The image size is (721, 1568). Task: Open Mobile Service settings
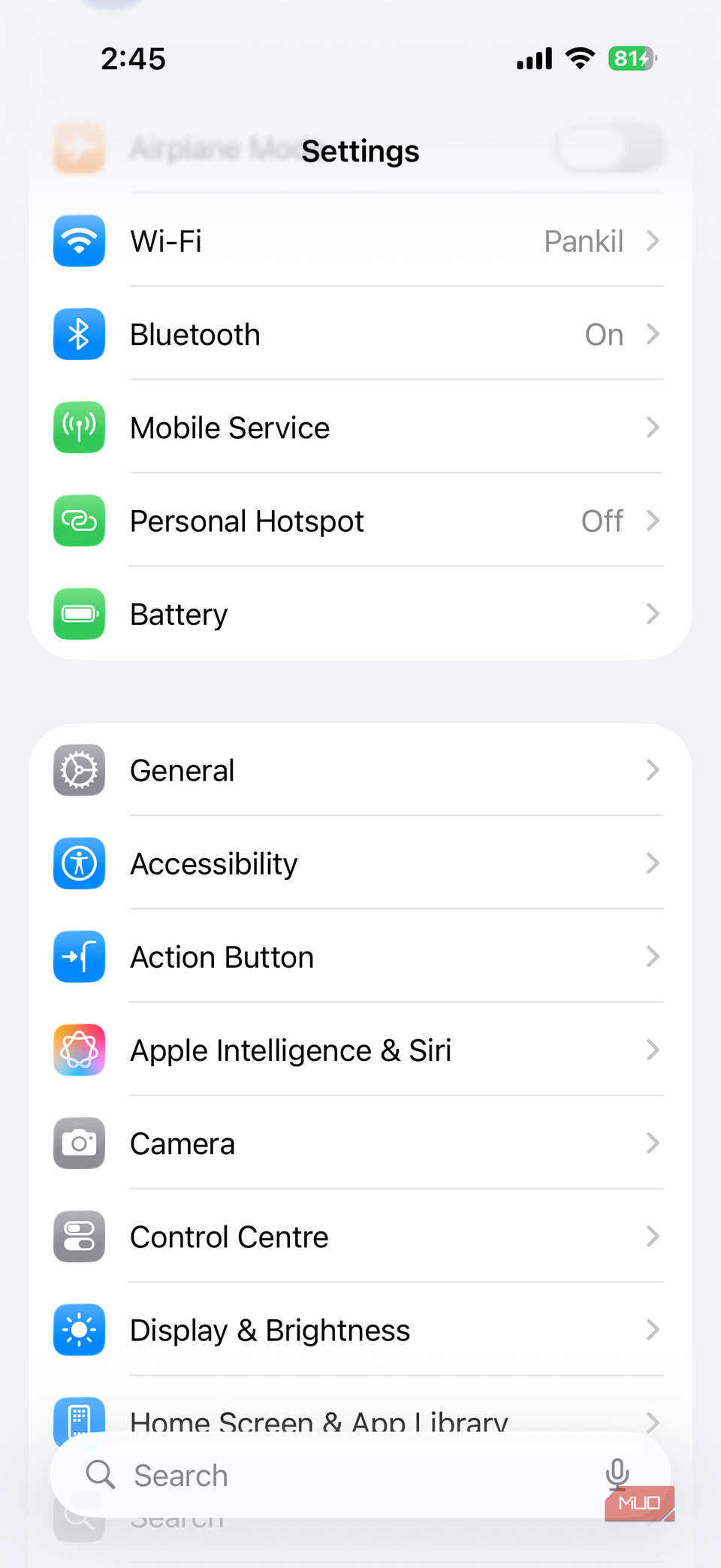(359, 427)
